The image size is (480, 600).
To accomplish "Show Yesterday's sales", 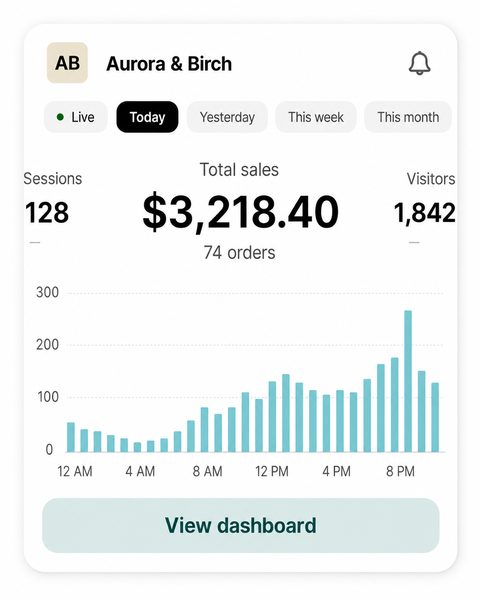I will click(x=227, y=117).
